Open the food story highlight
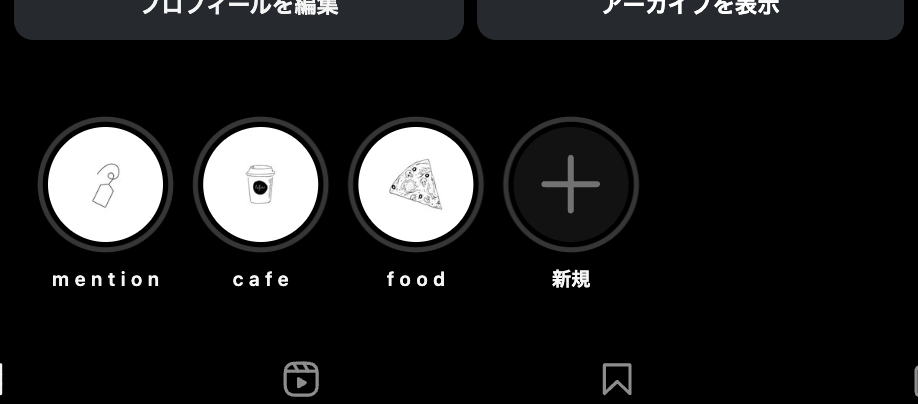The image size is (918, 404). click(x=416, y=185)
